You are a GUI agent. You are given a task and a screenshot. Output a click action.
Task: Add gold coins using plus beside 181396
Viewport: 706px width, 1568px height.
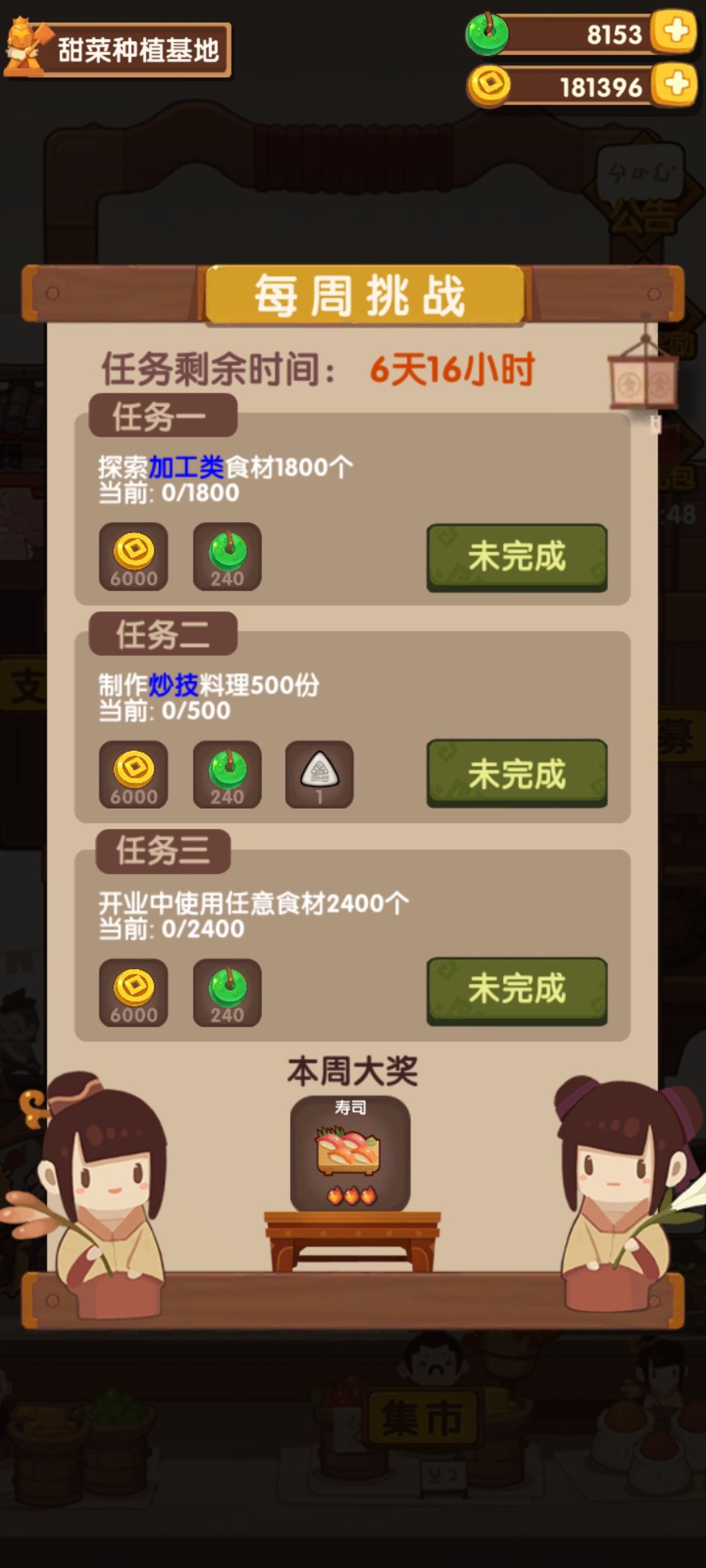click(x=675, y=84)
